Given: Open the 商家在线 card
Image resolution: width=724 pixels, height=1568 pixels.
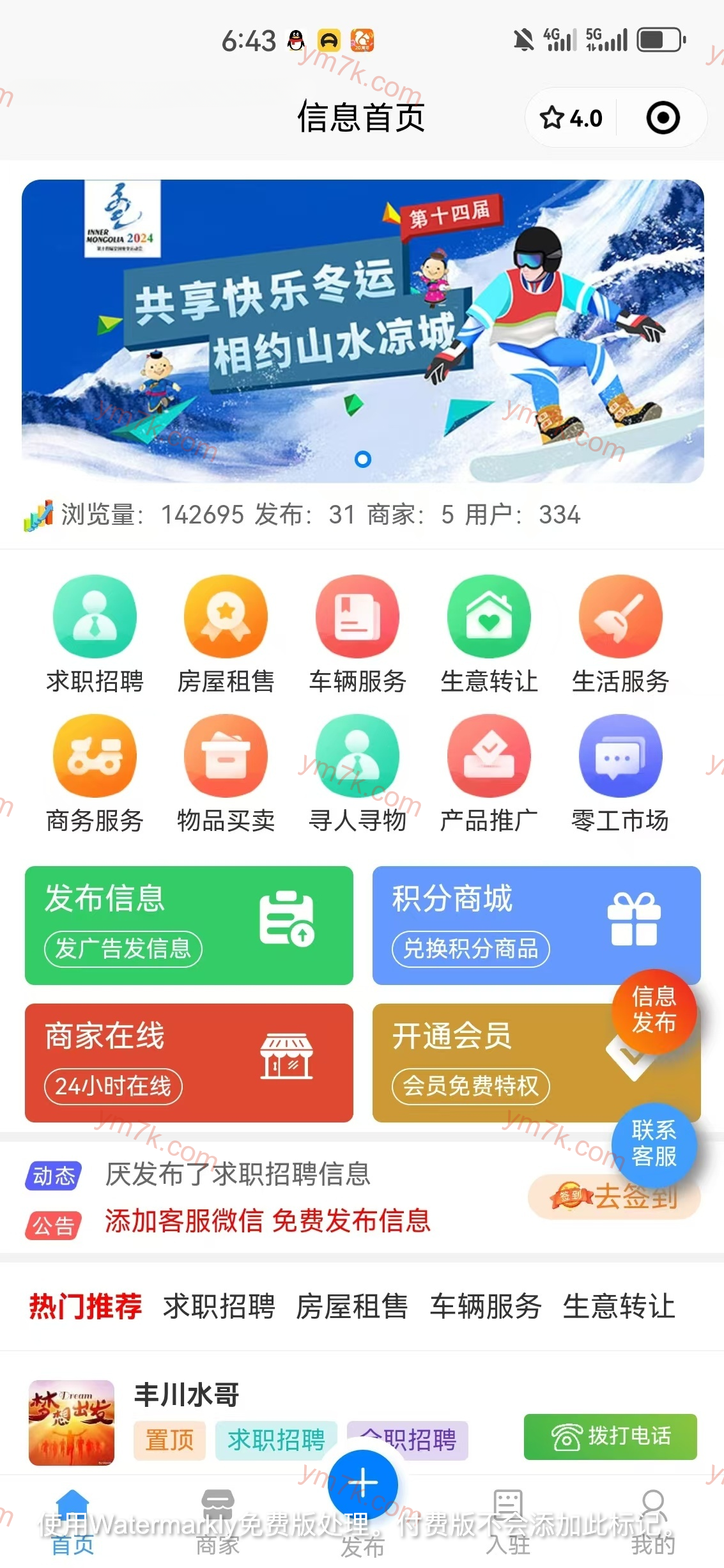Looking at the screenshot, I should 189,1062.
